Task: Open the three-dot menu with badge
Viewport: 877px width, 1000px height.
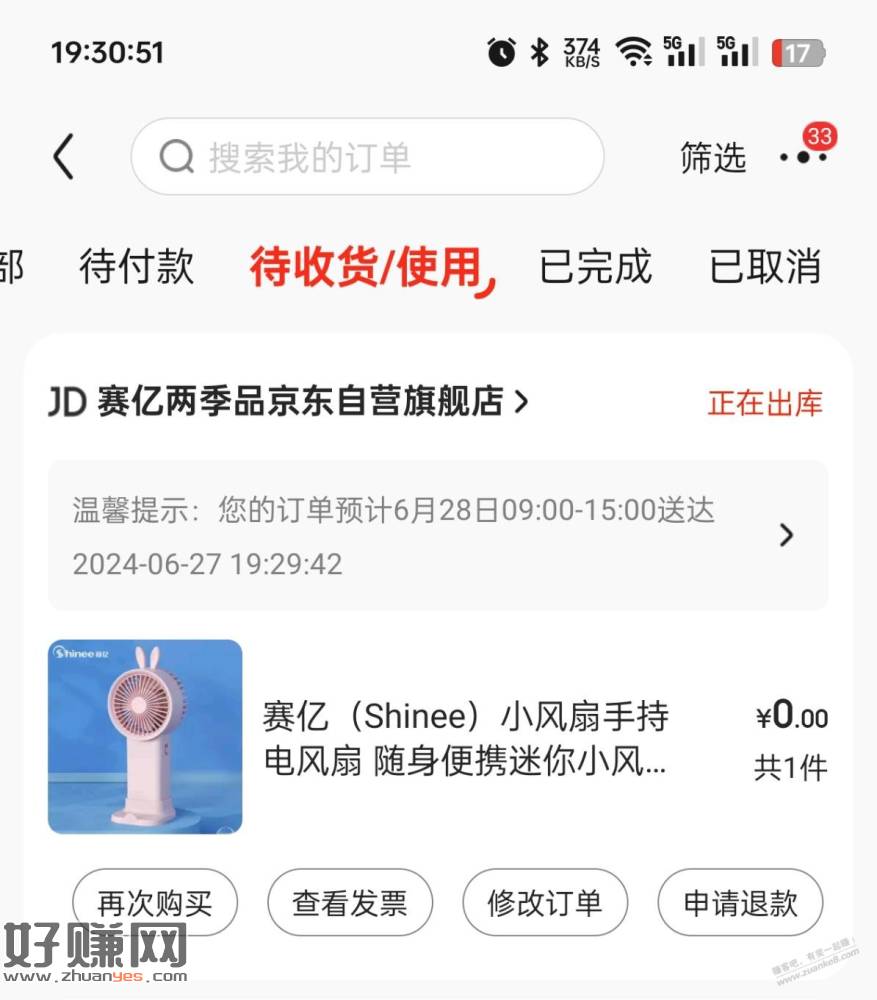Action: (804, 157)
